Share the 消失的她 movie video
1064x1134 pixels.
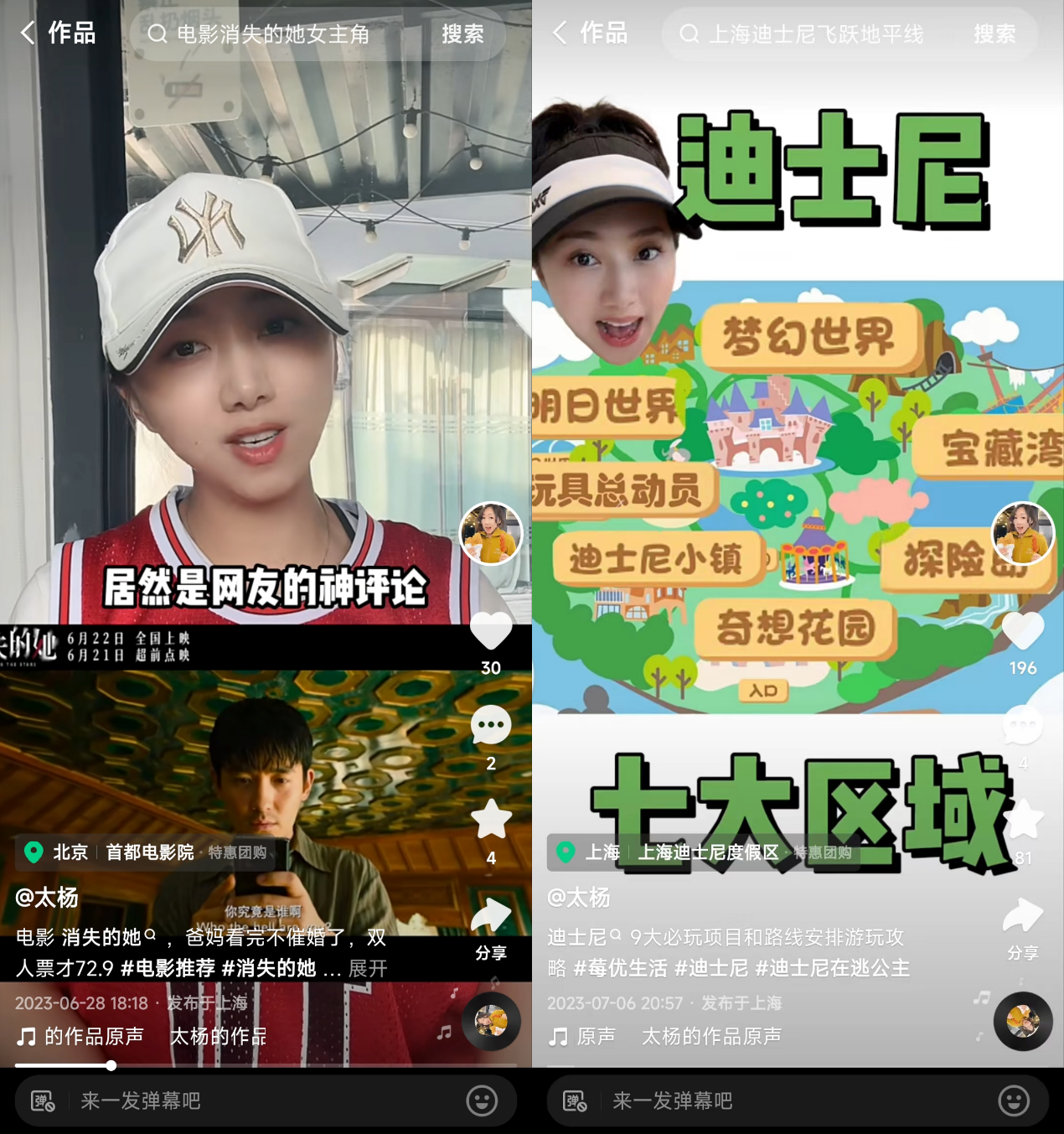491,917
